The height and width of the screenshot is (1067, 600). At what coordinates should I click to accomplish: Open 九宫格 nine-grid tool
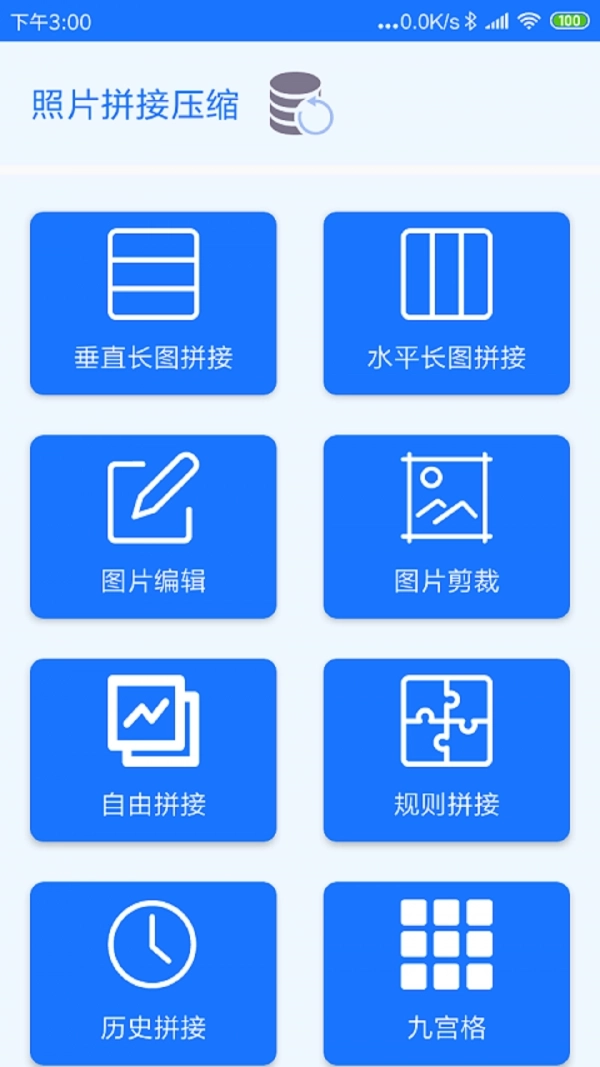point(446,972)
